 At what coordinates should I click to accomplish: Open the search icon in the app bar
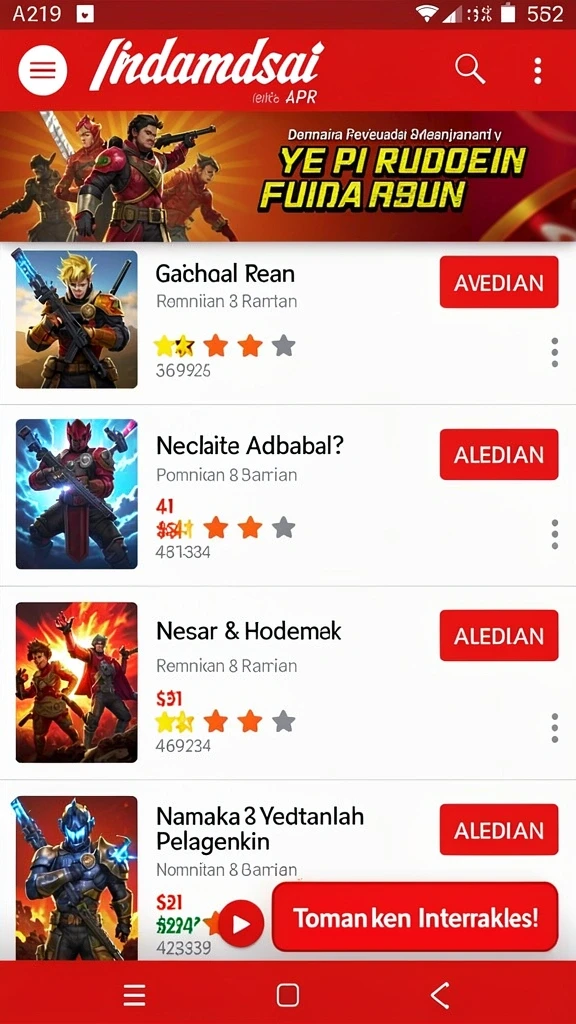click(x=470, y=69)
